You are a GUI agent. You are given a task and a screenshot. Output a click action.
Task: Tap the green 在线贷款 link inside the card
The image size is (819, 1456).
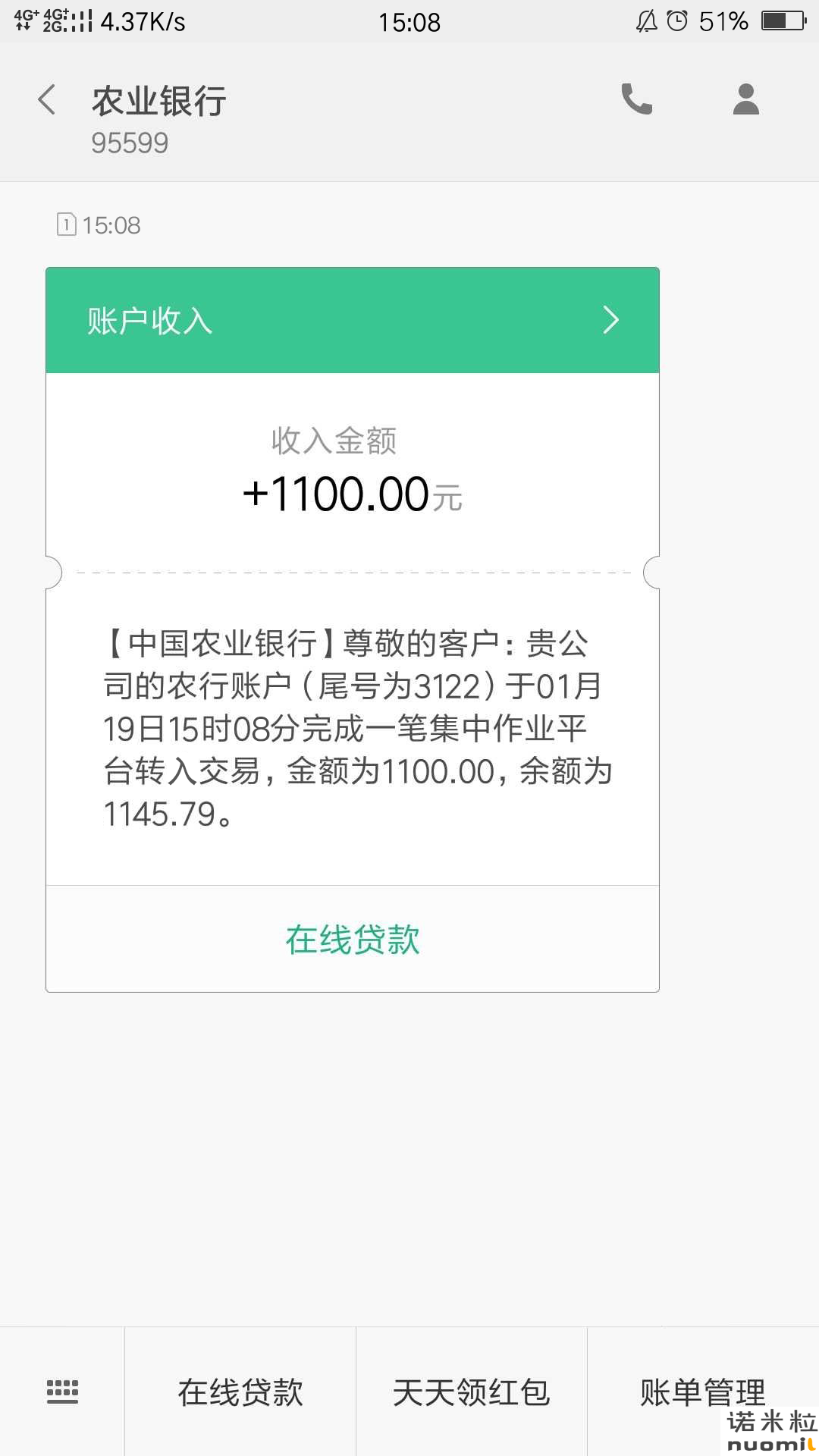353,940
